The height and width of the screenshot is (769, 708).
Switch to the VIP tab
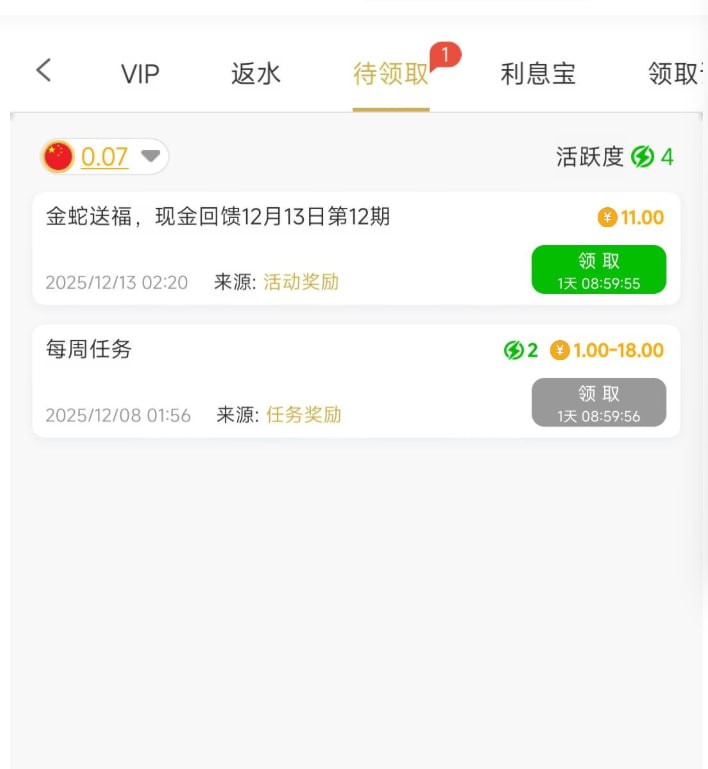[x=140, y=74]
